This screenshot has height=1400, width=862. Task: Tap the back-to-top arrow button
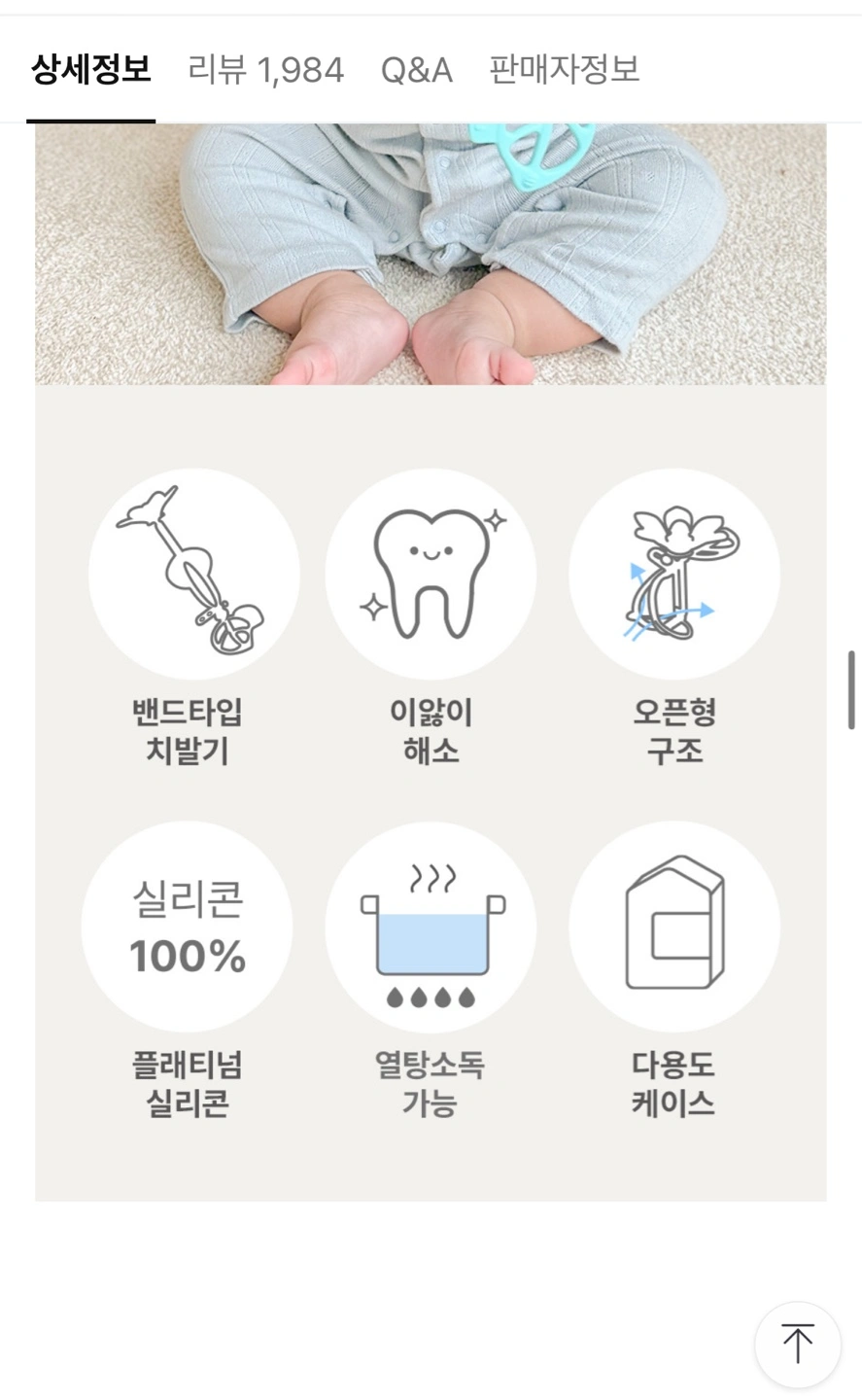(798, 1345)
